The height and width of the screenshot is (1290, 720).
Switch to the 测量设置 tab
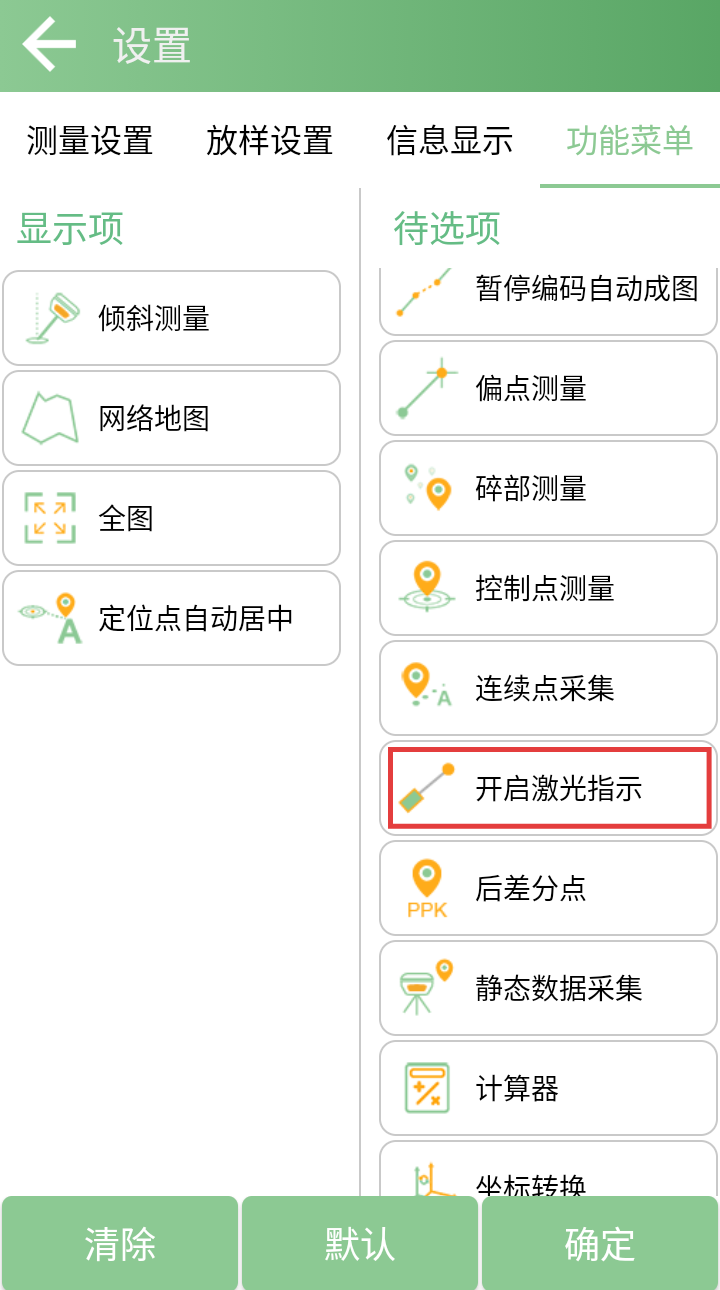click(90, 141)
